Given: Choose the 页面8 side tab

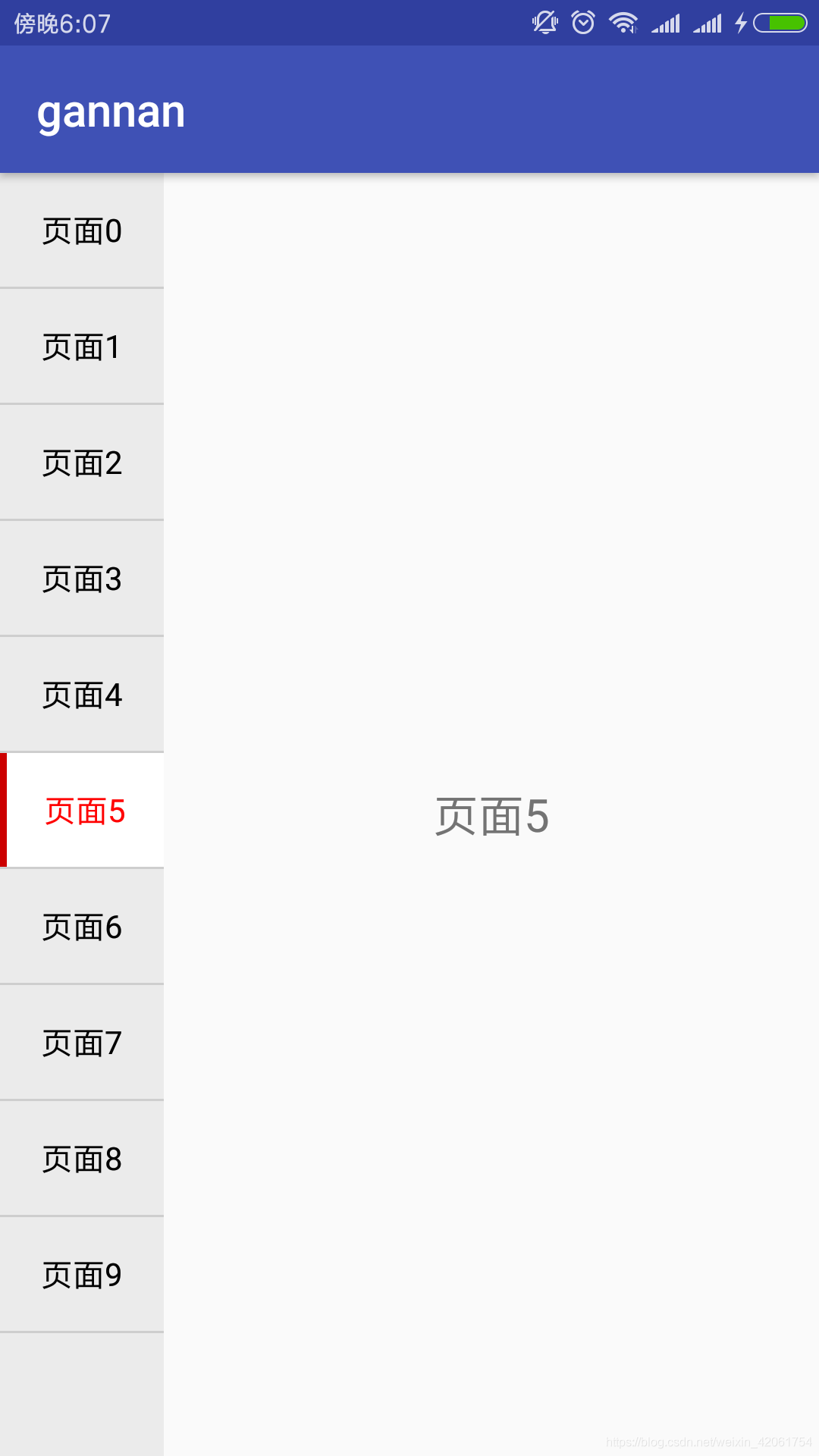Looking at the screenshot, I should coord(82,1159).
